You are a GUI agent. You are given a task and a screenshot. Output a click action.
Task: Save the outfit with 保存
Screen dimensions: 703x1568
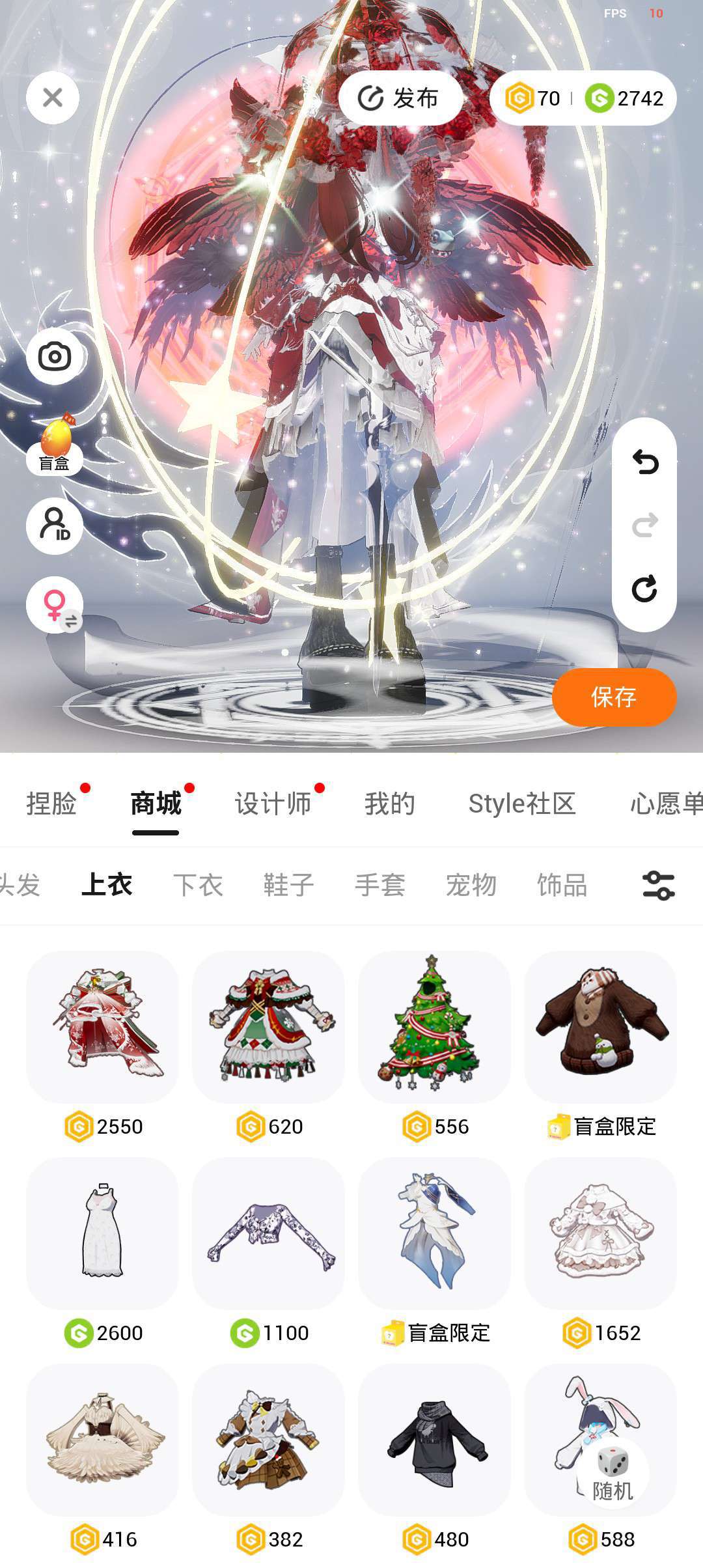click(614, 697)
